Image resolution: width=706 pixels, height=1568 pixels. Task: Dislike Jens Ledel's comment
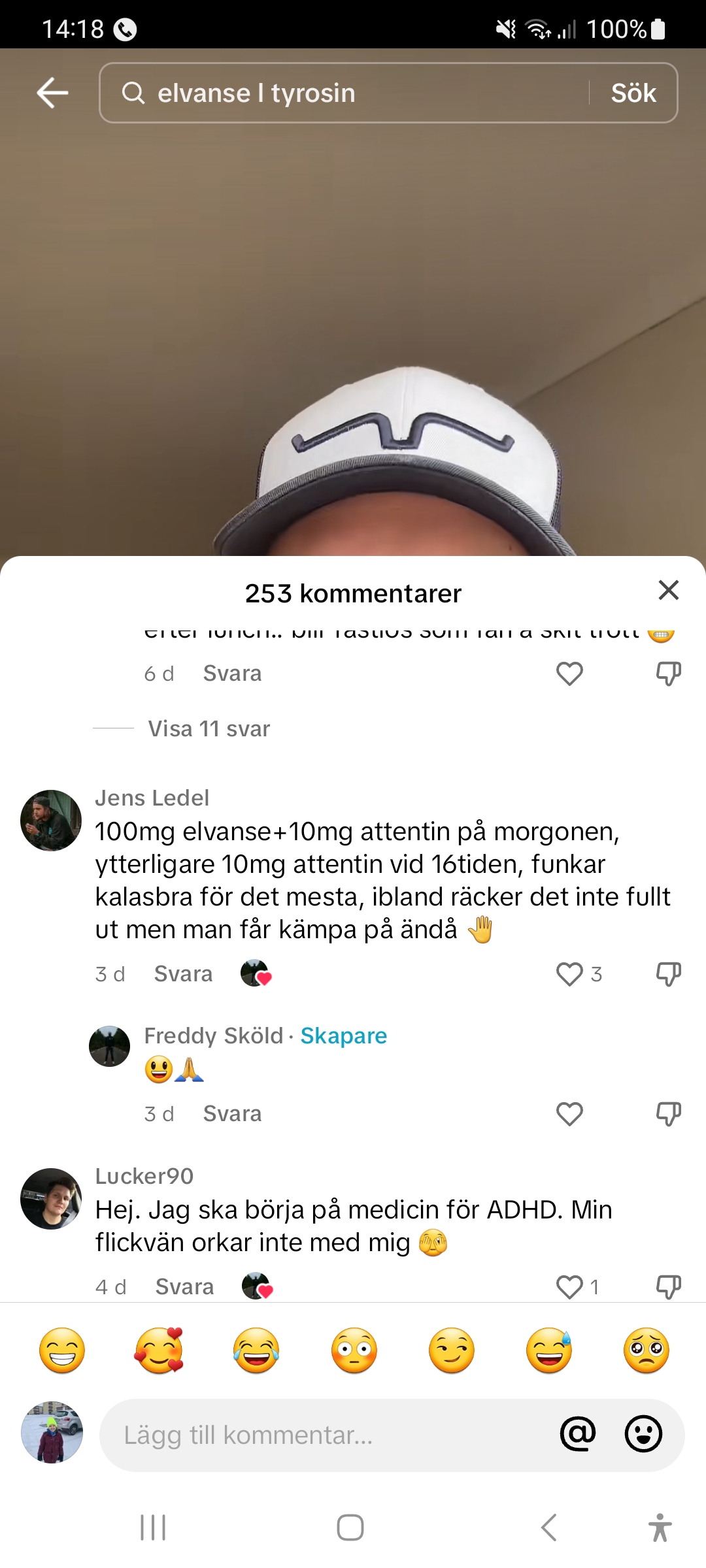[668, 974]
